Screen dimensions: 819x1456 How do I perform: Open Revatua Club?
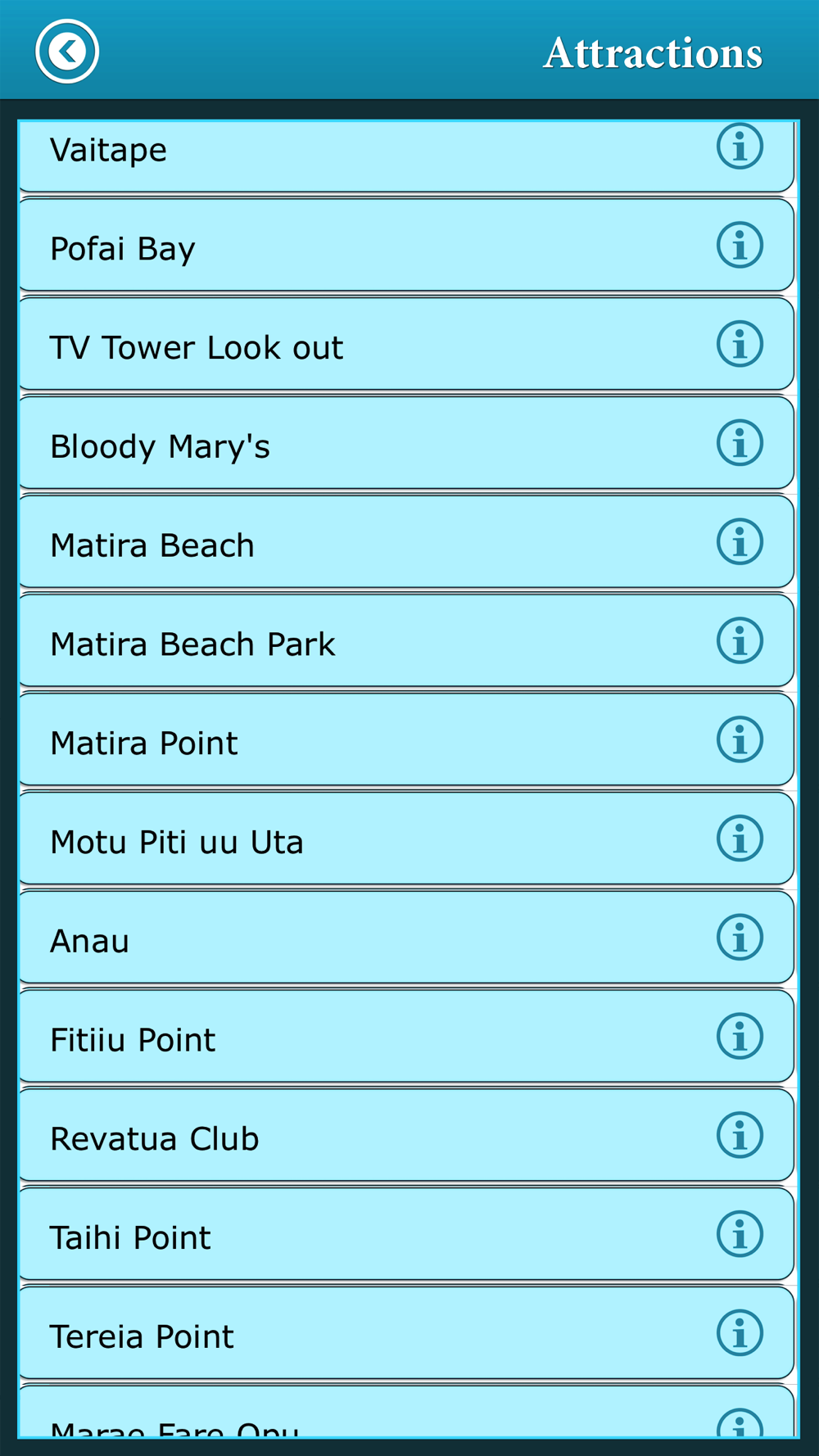click(406, 1135)
